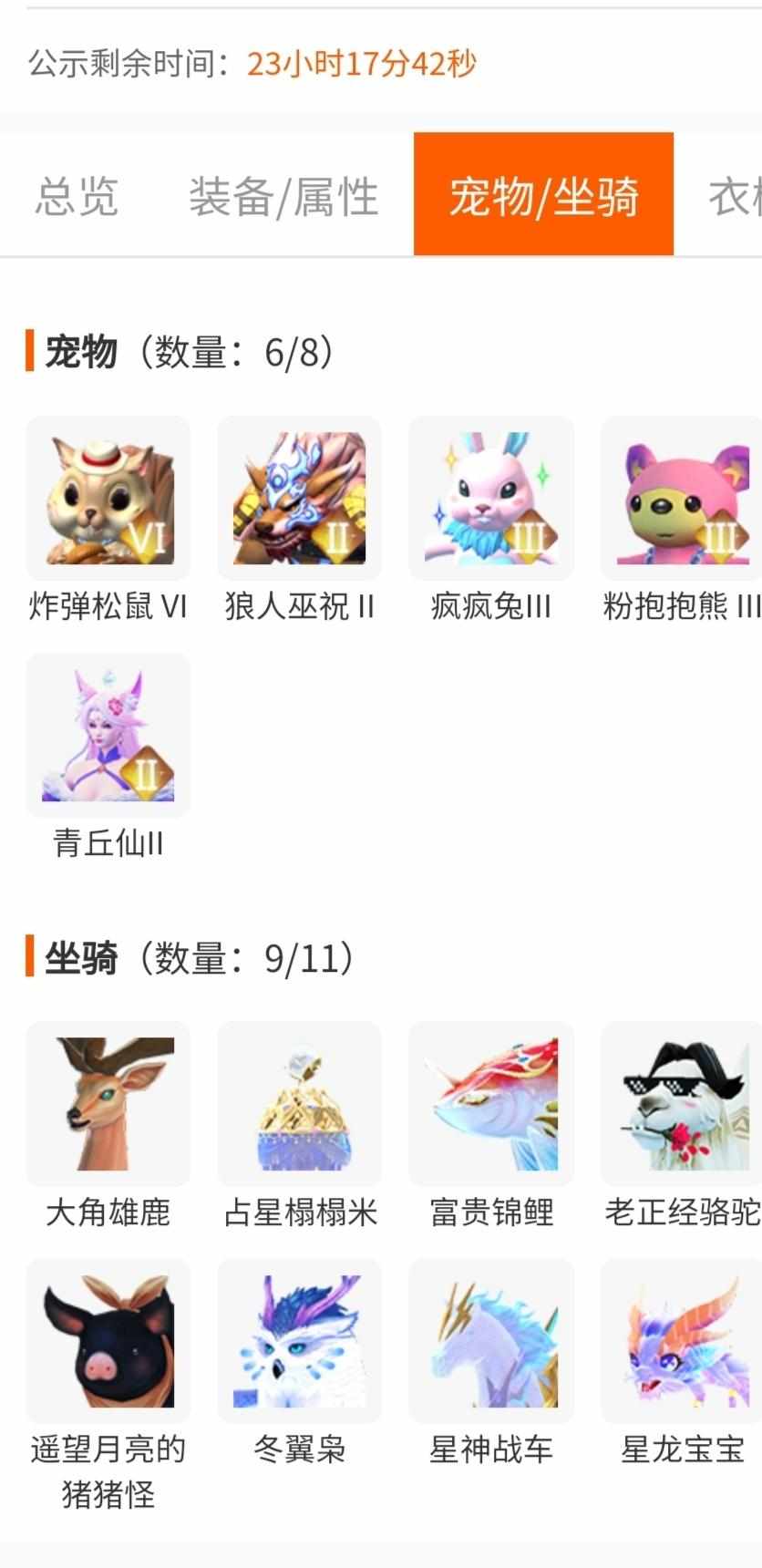Select the 宠物/坐骑 tab
Viewport: 762px width, 1568px height.
(x=543, y=194)
